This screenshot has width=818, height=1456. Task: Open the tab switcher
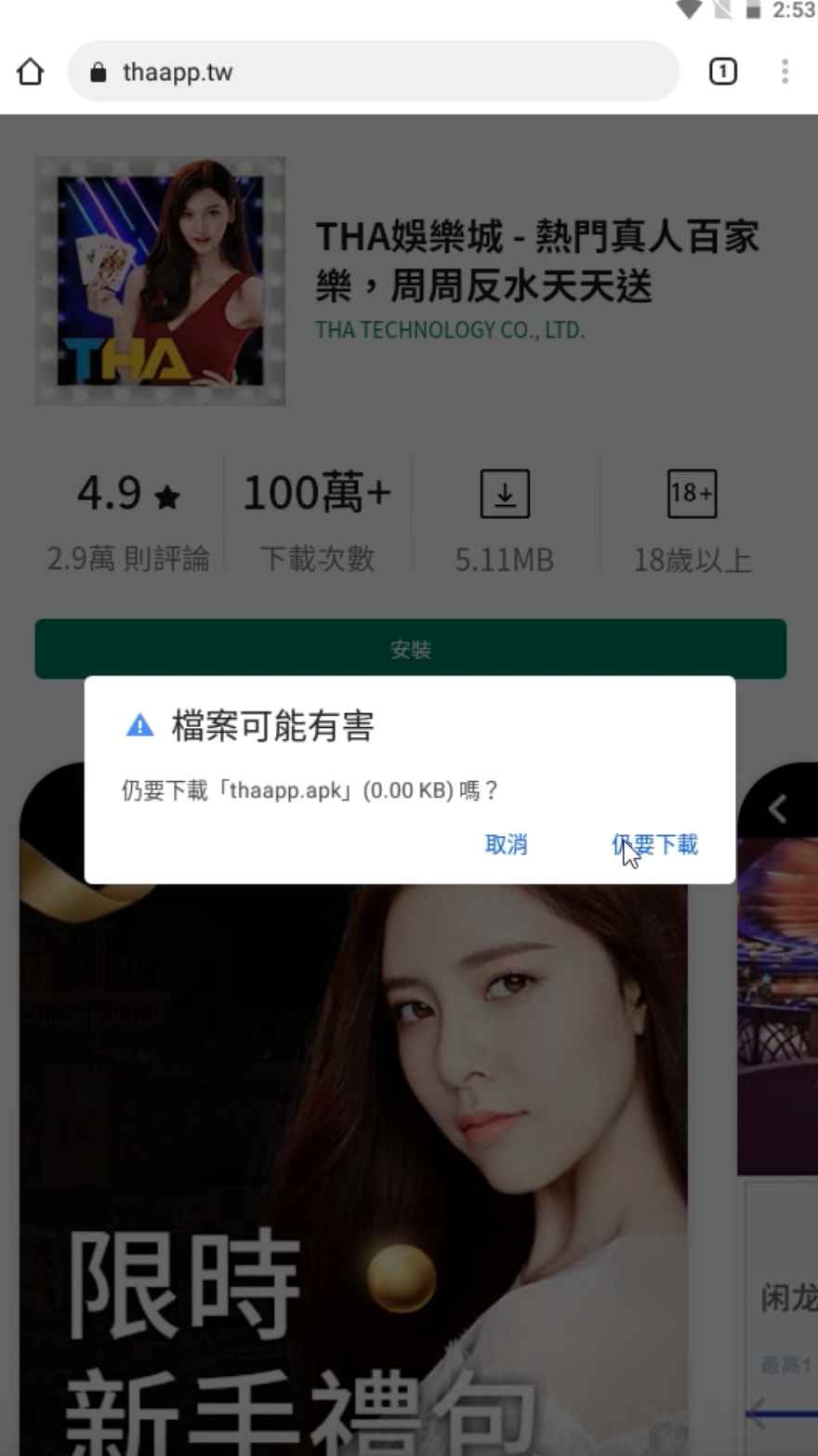[722, 72]
